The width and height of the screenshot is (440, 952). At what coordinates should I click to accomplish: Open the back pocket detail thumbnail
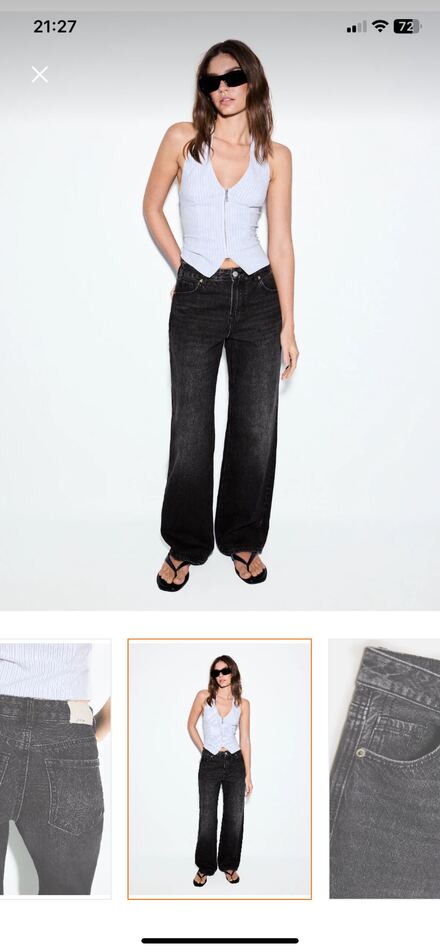(x=55, y=769)
